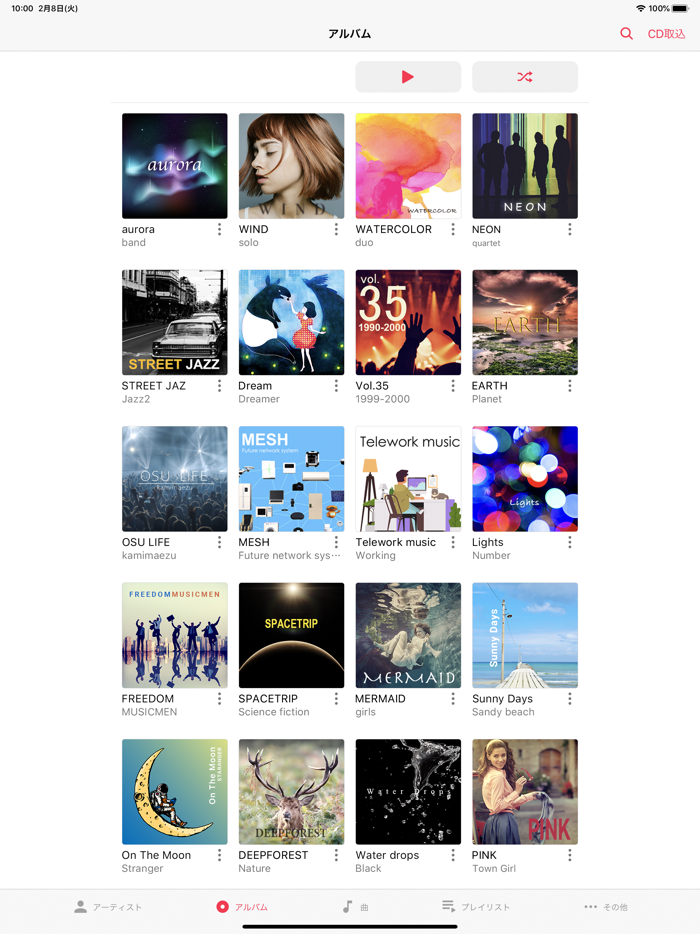Go to the プレイリスト tab
Image resolution: width=700 pixels, height=934 pixels.
pos(476,907)
